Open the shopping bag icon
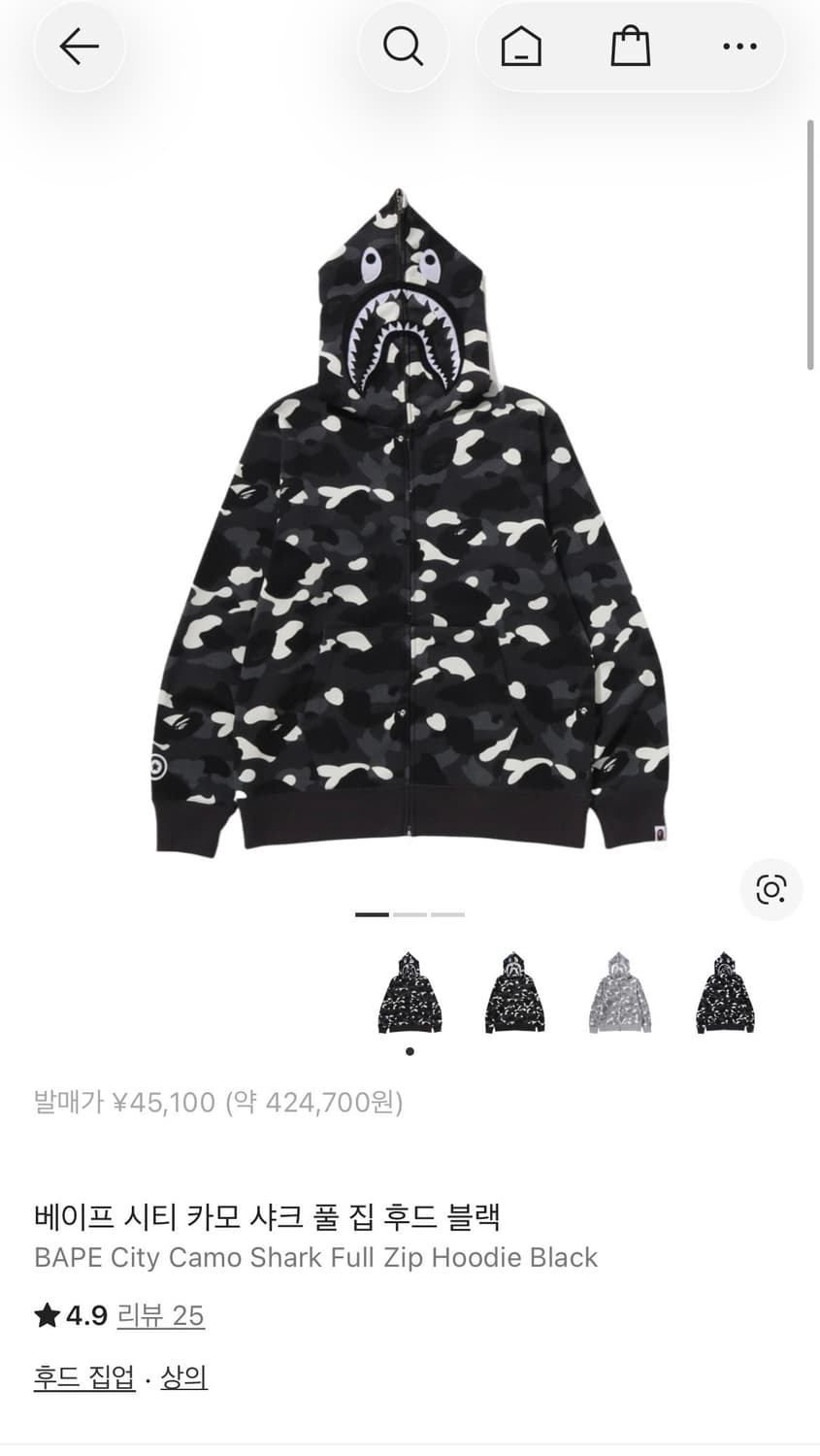820x1456 pixels. [630, 46]
